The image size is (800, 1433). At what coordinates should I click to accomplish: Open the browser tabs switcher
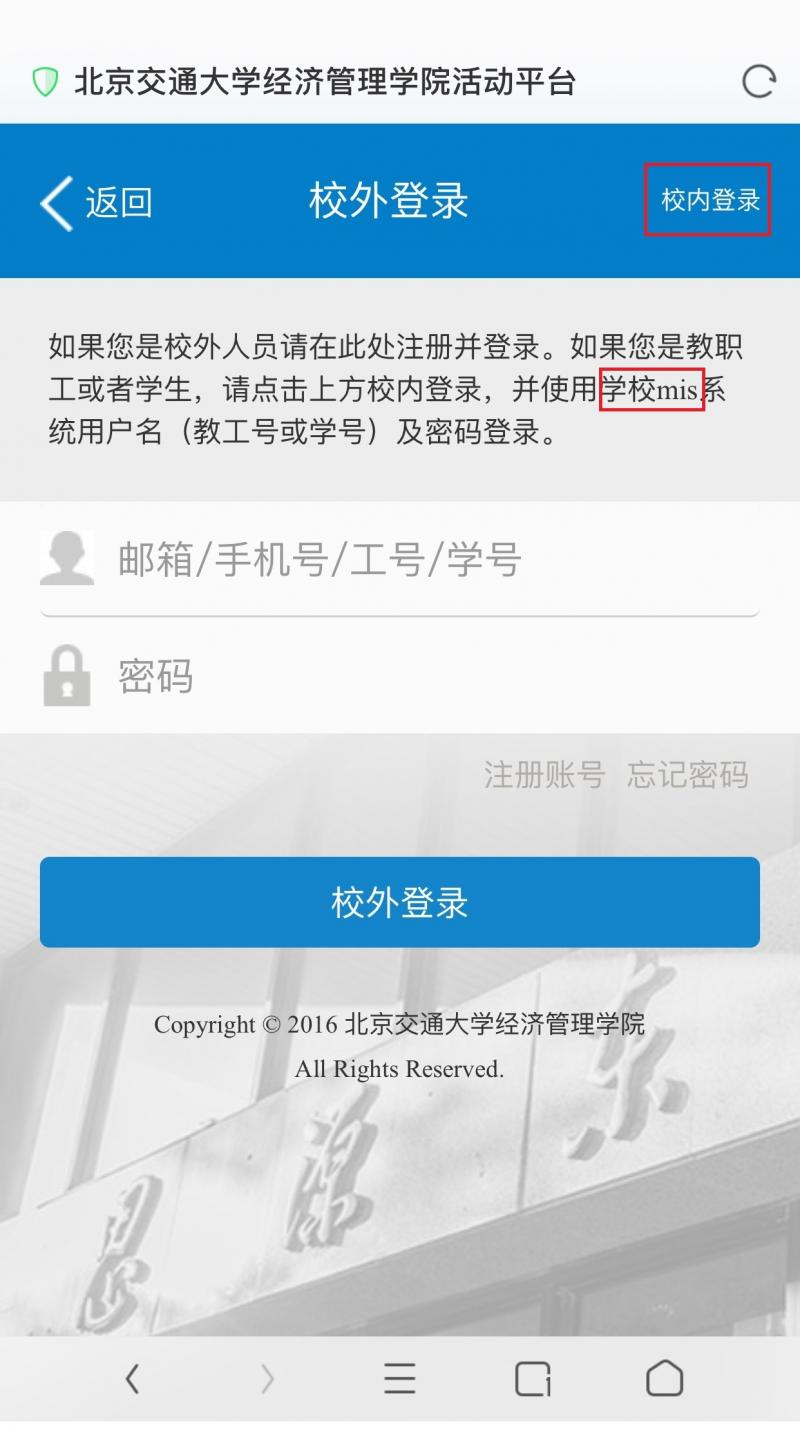tap(532, 1379)
